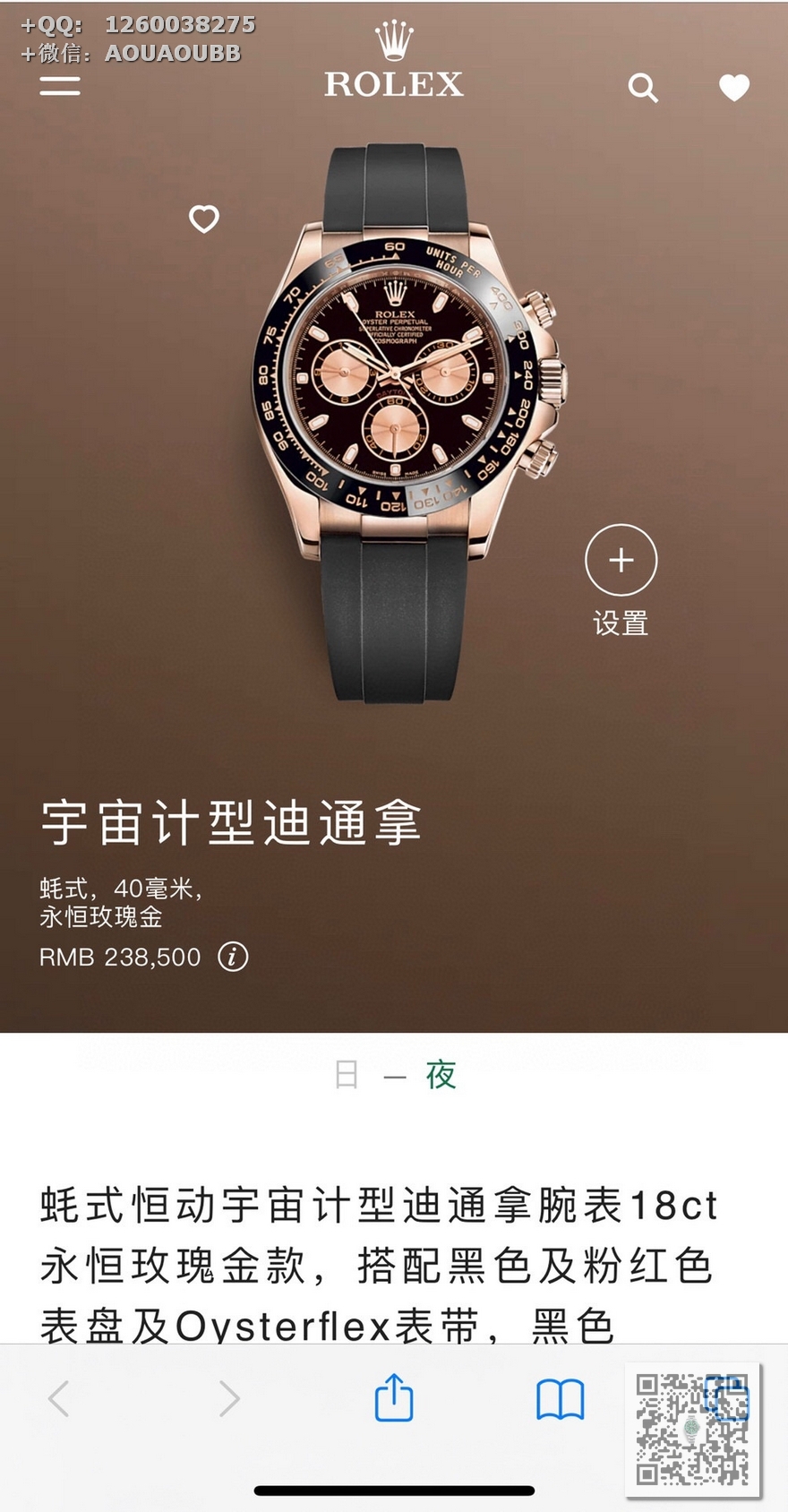
Task: Go back in Safari
Action: (x=59, y=1398)
